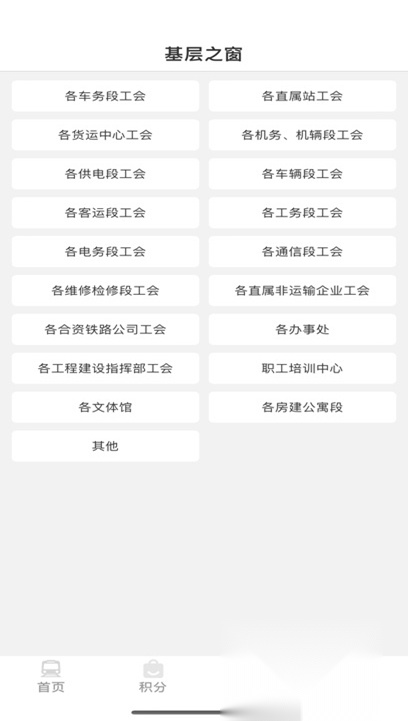Open 各货运中心工会

[105, 135]
